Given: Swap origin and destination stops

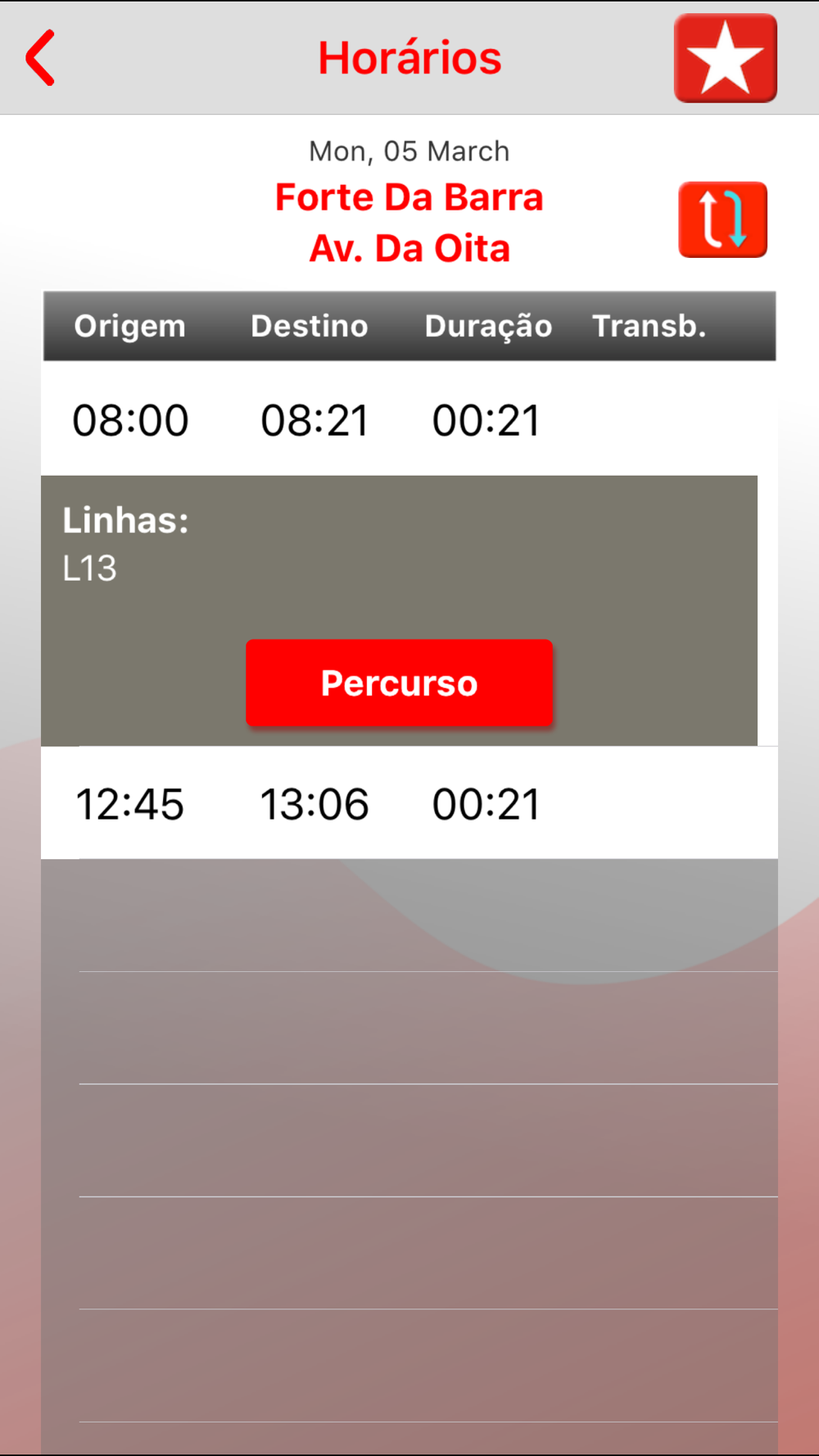Looking at the screenshot, I should (x=722, y=219).
